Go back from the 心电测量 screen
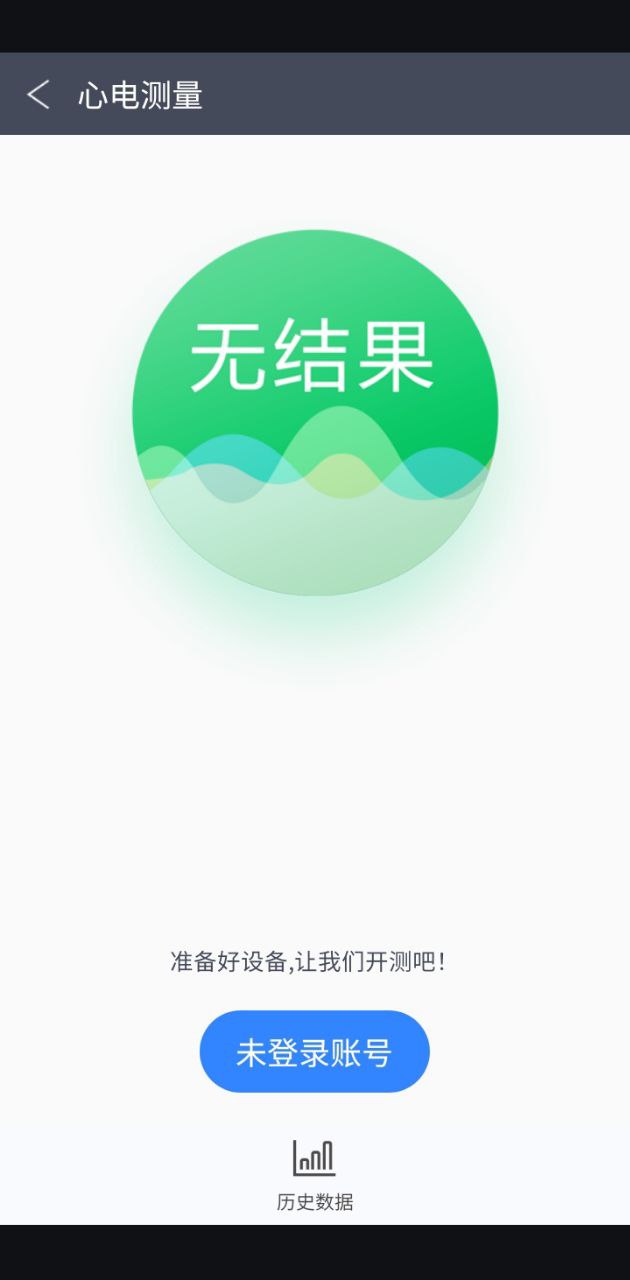630x1280 pixels. click(x=38, y=95)
